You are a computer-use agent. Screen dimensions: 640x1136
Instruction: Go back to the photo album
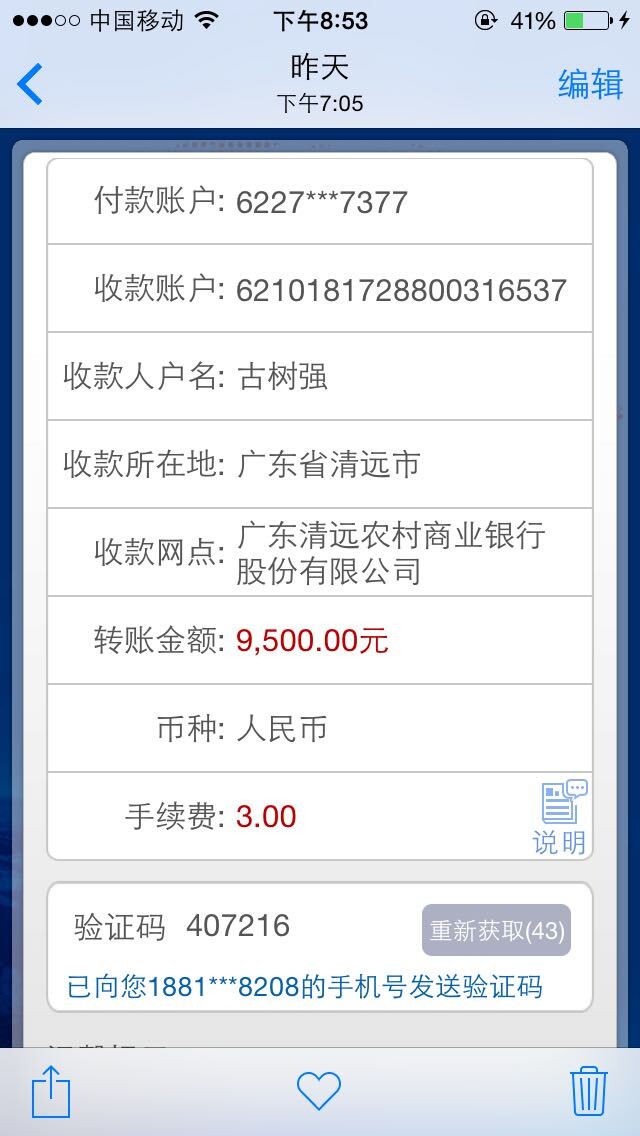coord(31,85)
